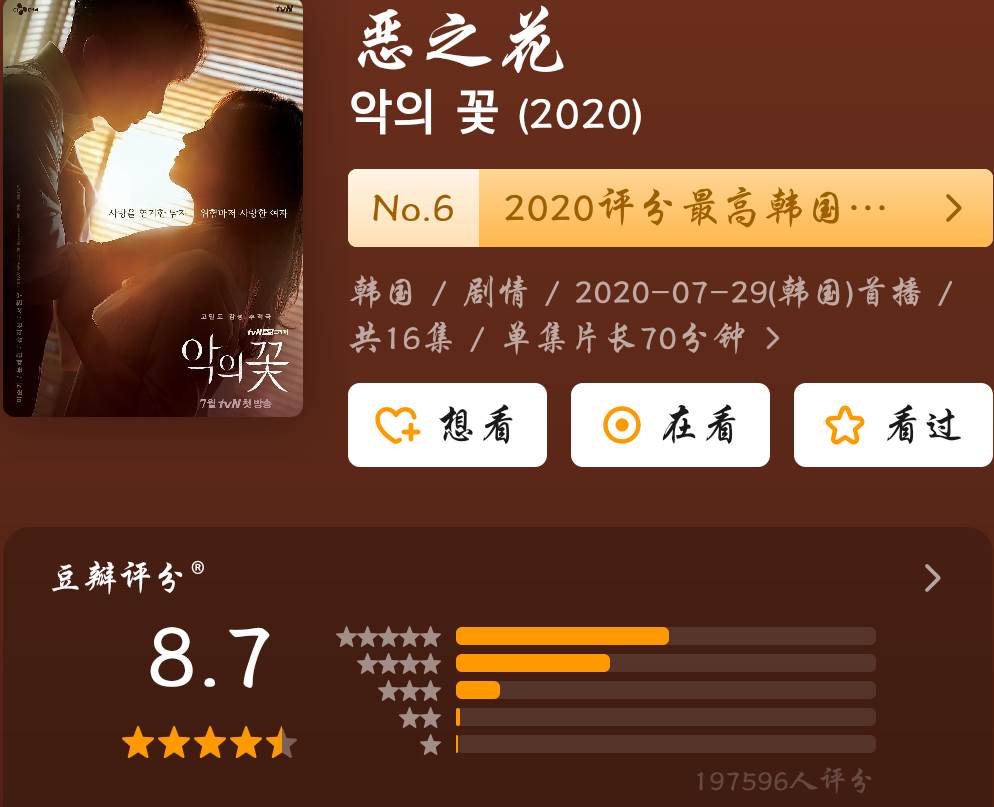This screenshot has width=994, height=807.
Task: Open the No.6 2020评分最高韩国 ranking banner
Action: [x=670, y=208]
